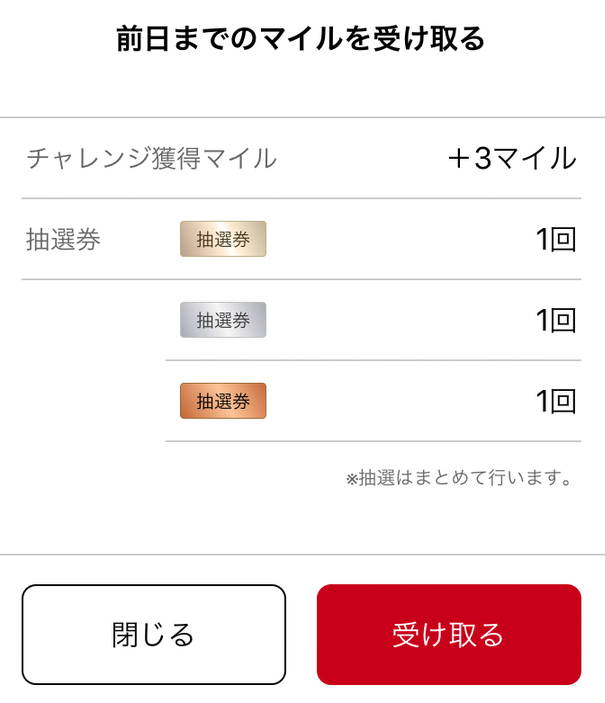This screenshot has height=703, width=605.
Task: Tap 受け取る to receive the miles
Action: point(448,634)
